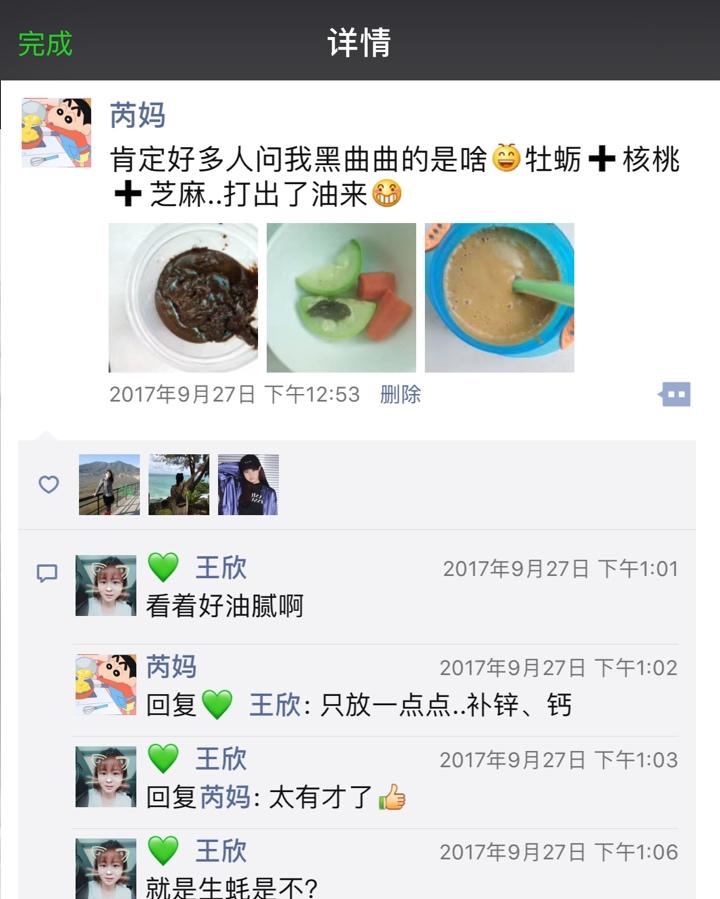Image resolution: width=720 pixels, height=899 pixels.
Task: Tap 删除 to delete this post
Action: [x=400, y=394]
